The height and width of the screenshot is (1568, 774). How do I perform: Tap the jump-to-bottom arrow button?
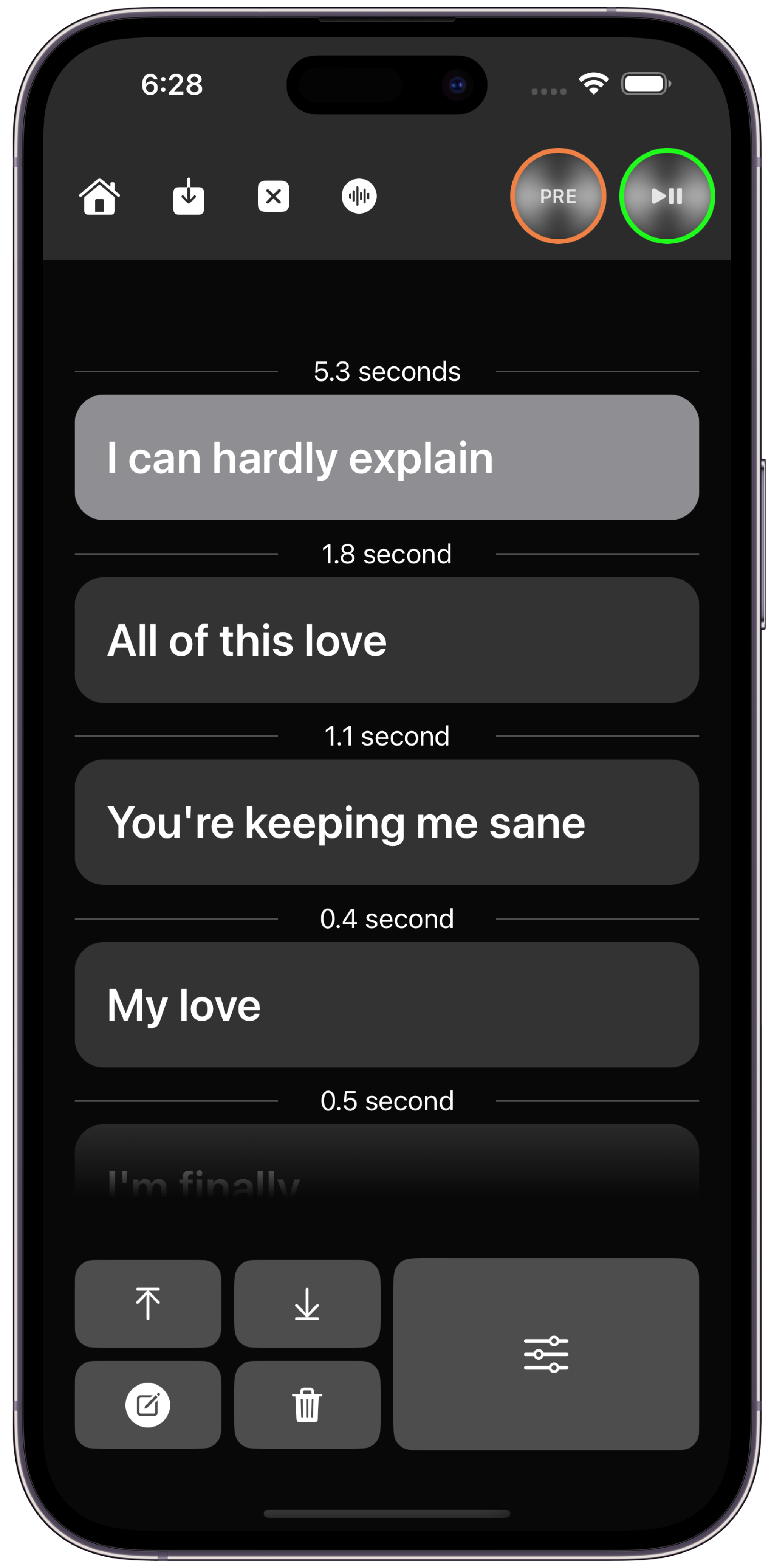click(307, 1303)
